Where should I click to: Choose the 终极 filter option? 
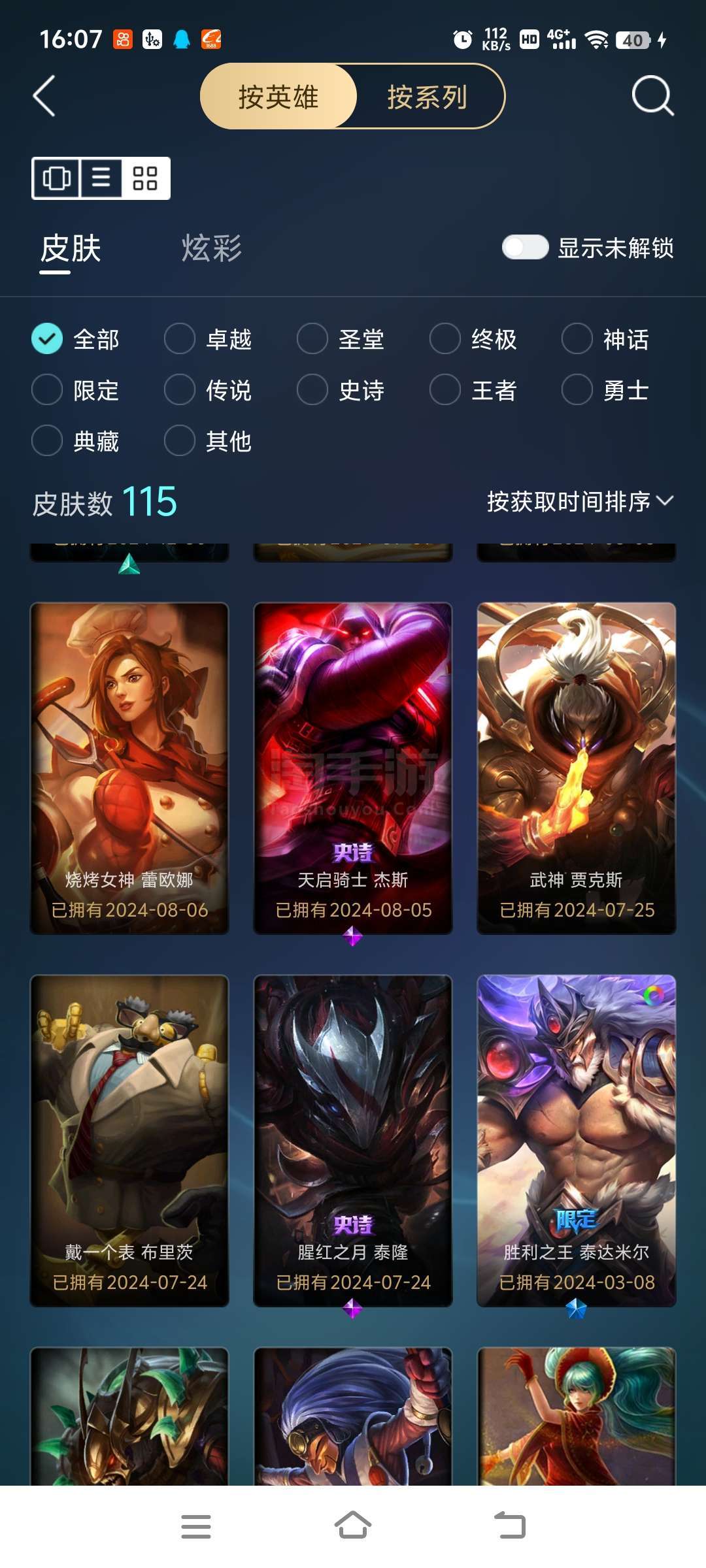point(474,339)
